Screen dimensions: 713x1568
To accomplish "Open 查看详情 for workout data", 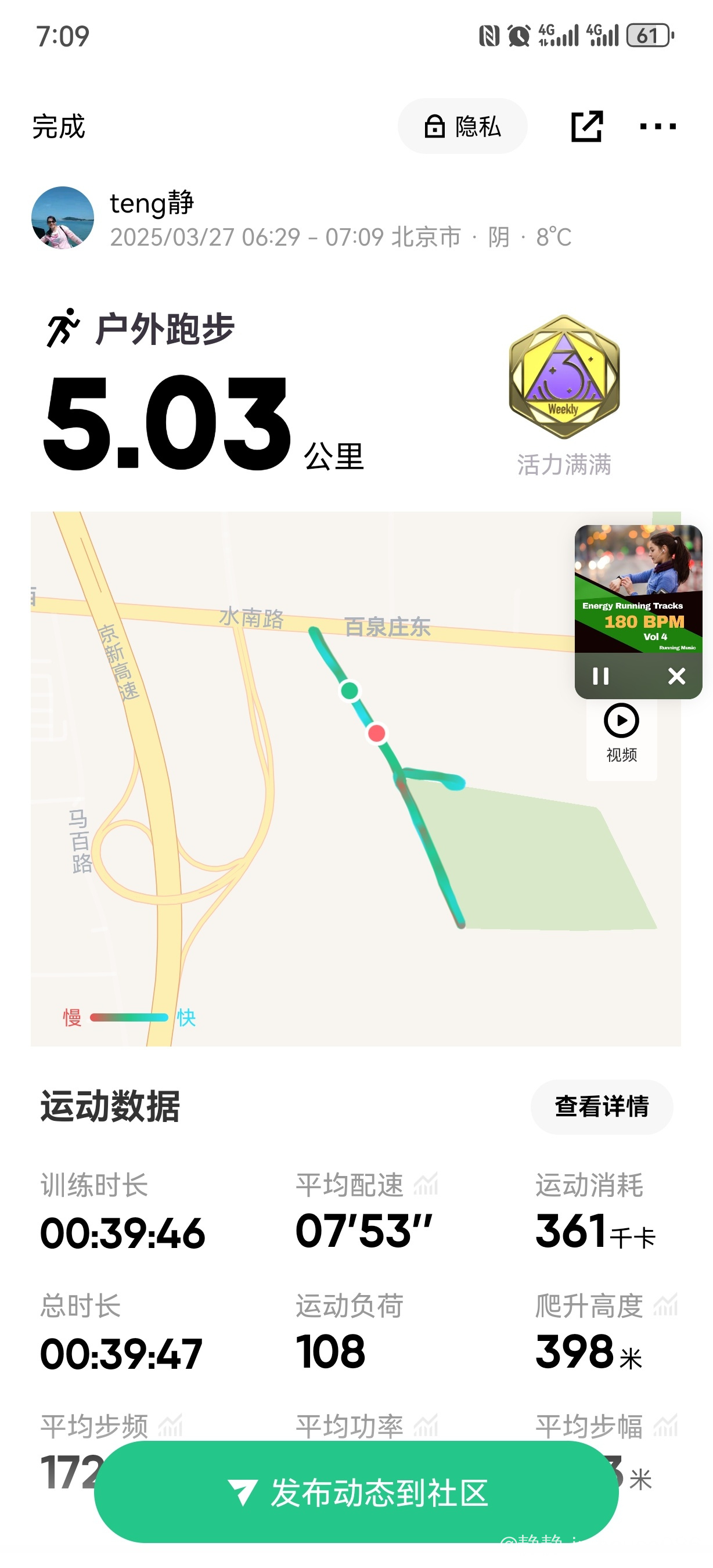I will point(601,1107).
